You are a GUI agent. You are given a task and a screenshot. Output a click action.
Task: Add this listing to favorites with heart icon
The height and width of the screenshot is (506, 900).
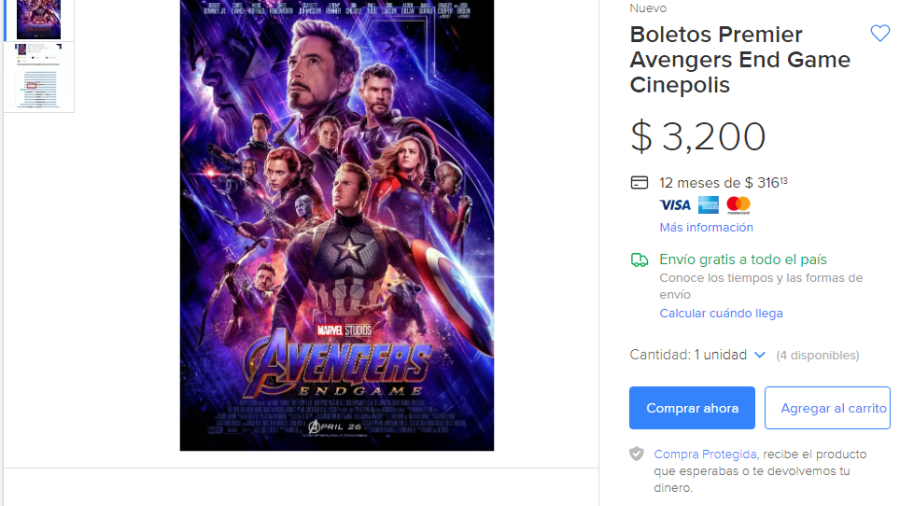click(x=880, y=33)
